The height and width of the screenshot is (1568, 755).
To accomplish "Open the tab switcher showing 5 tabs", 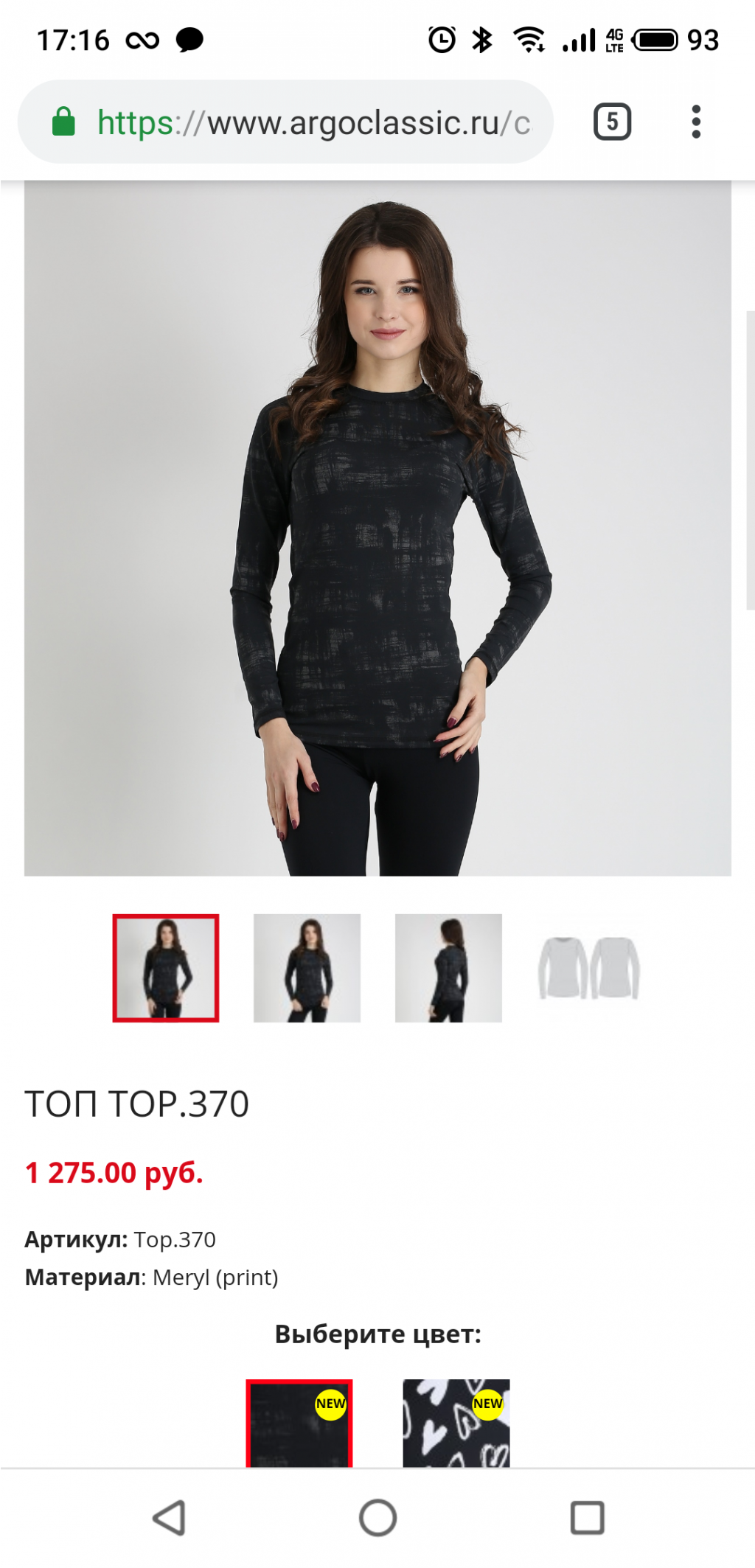I will [x=612, y=122].
